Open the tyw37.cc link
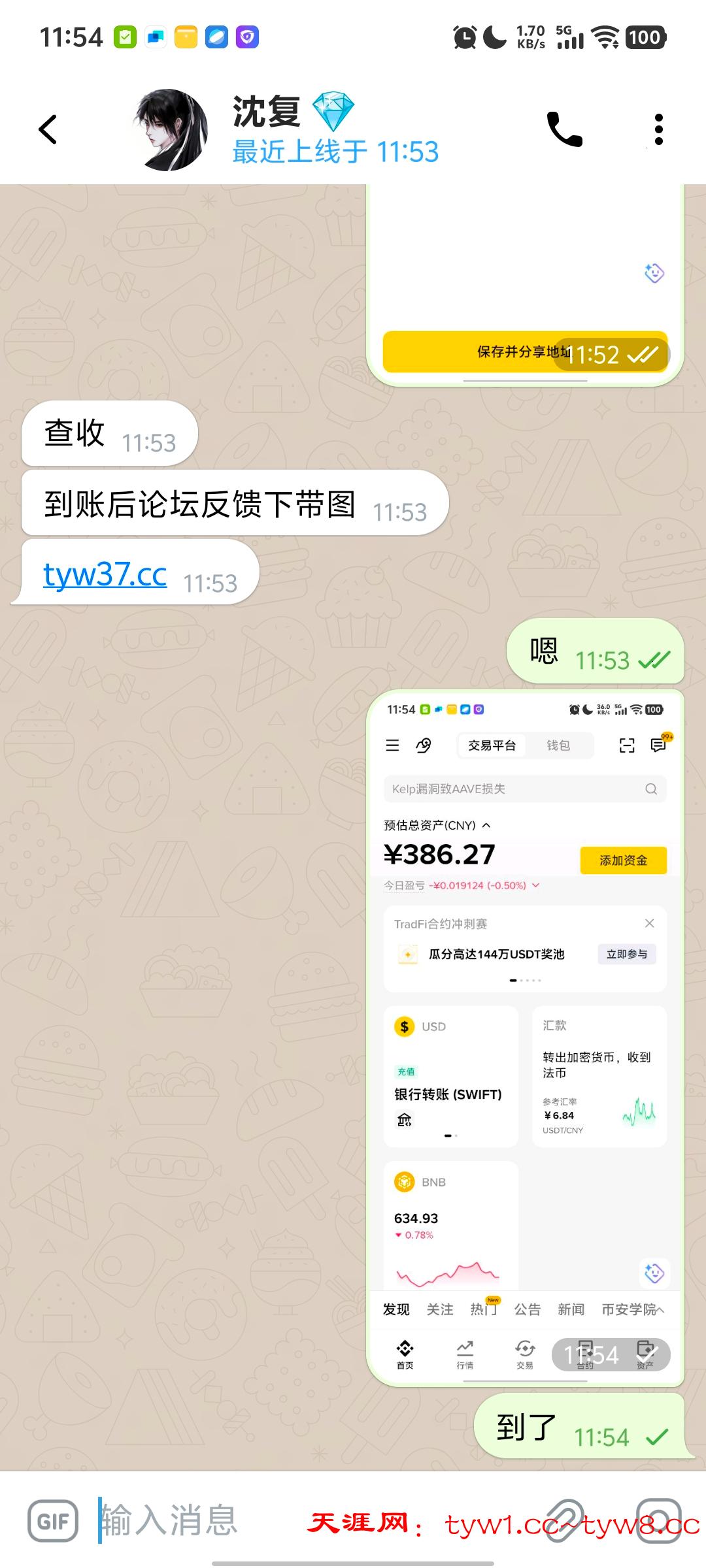Viewport: 706px width, 1568px height. click(x=105, y=575)
